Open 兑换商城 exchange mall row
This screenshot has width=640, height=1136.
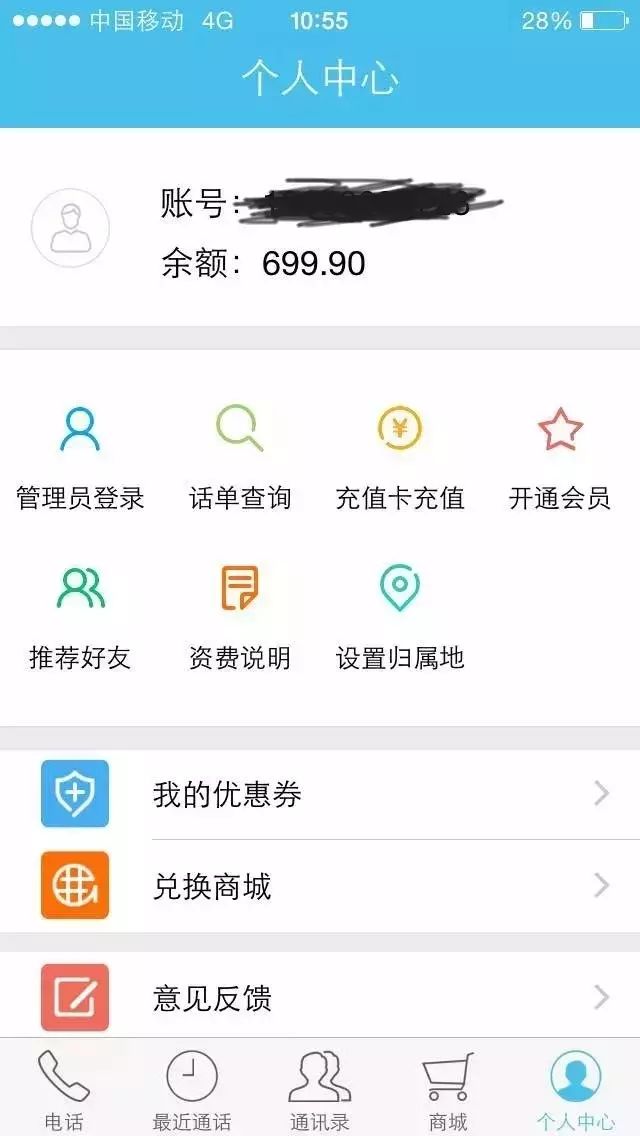click(x=320, y=886)
